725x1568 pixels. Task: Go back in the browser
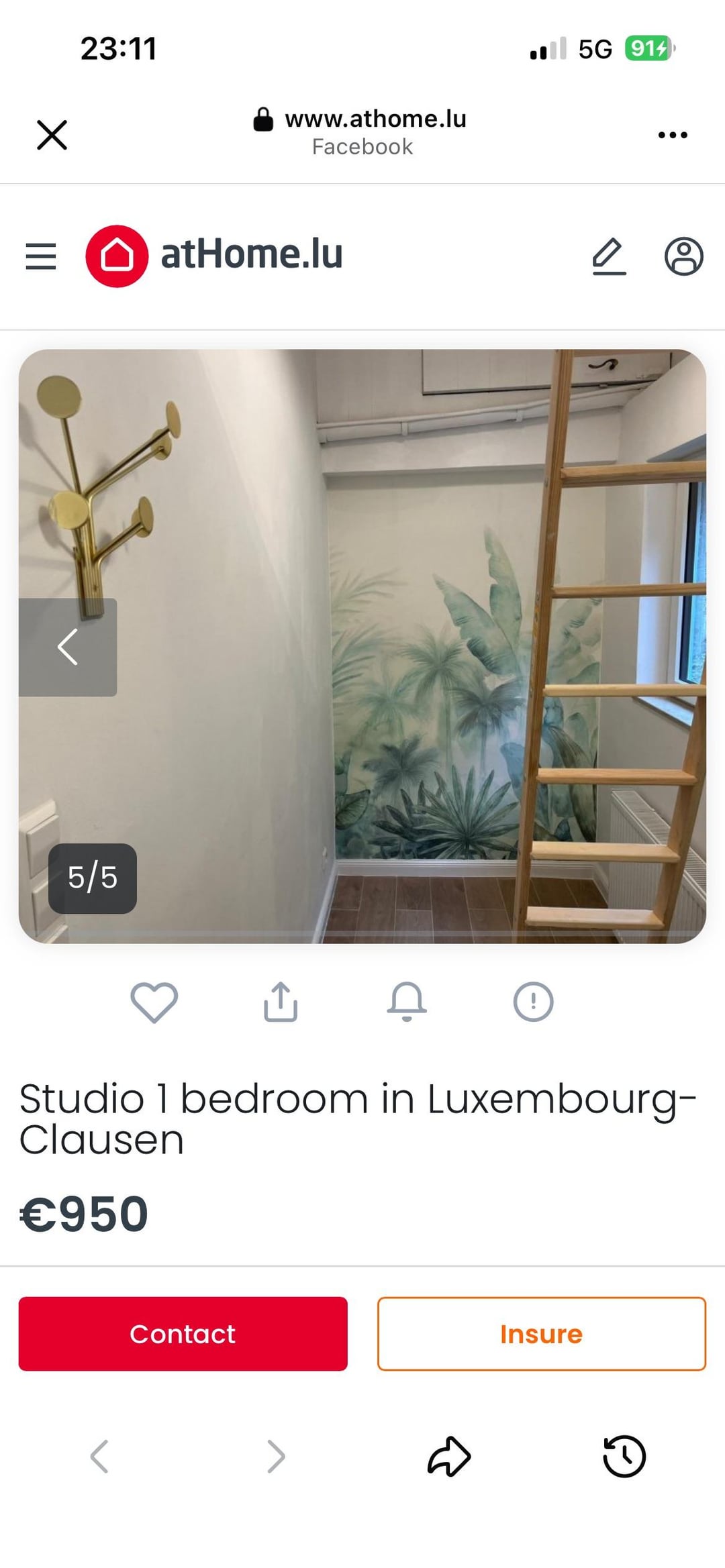tap(99, 1457)
